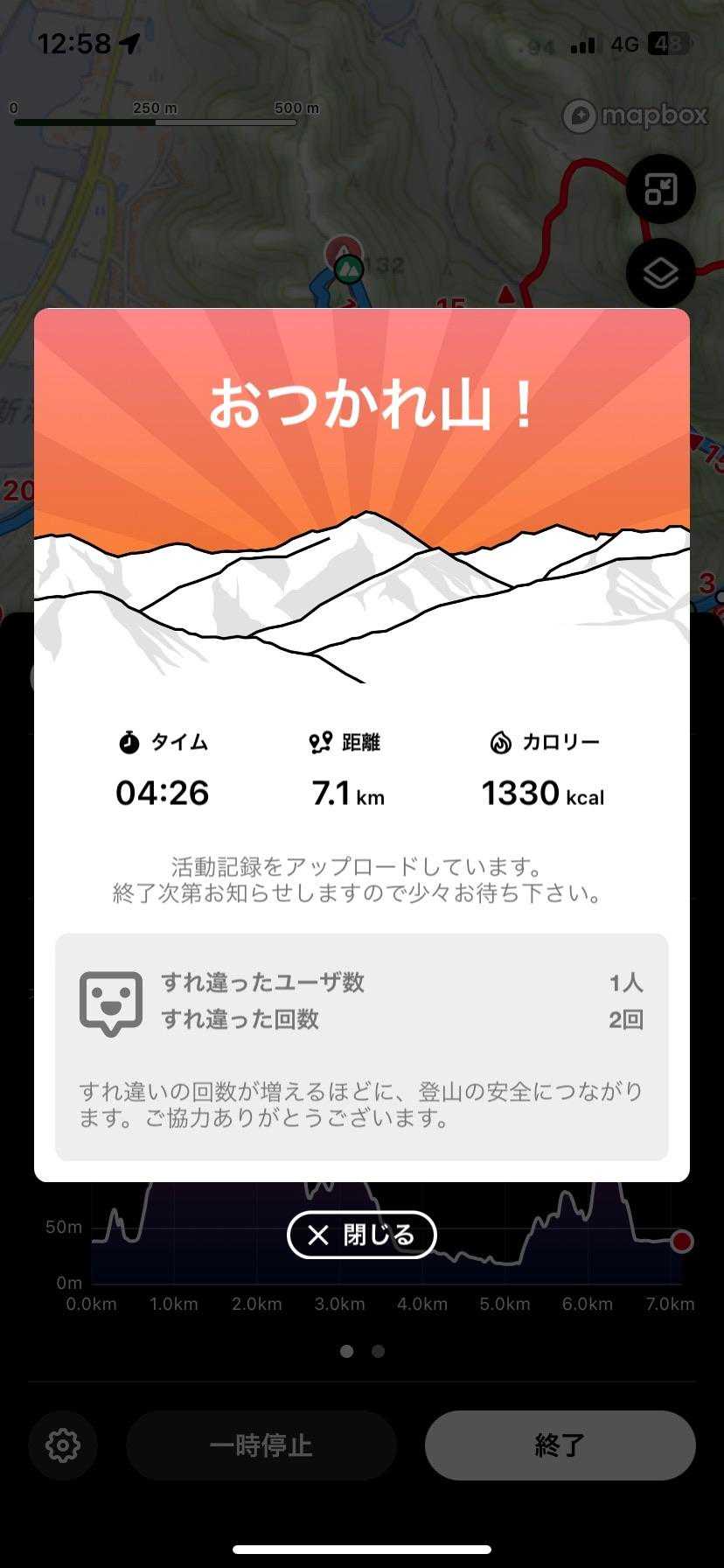Open the settings gear
This screenshot has width=724, height=1568.
click(x=63, y=1445)
